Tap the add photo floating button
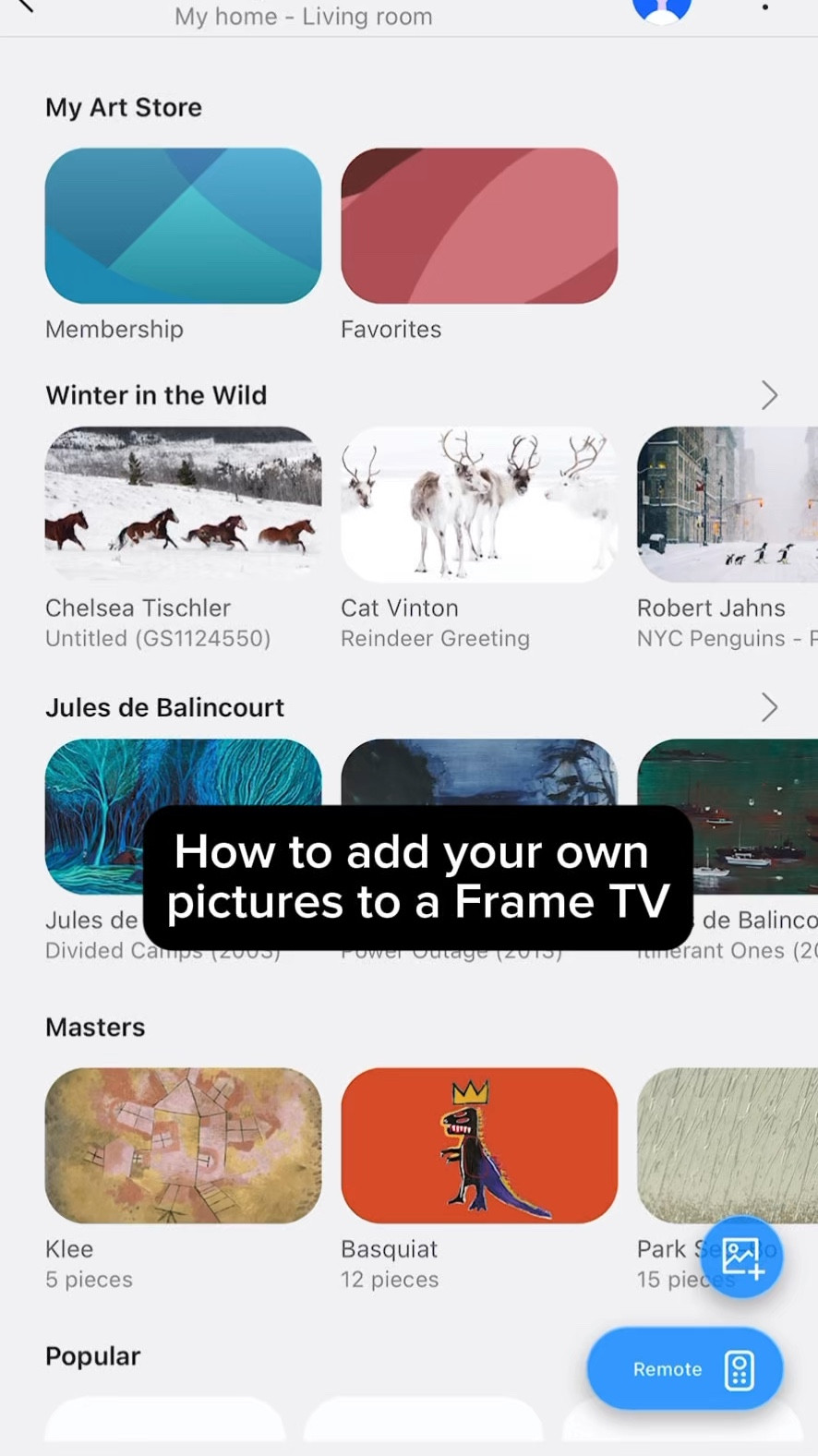This screenshot has width=818, height=1456. click(x=743, y=1257)
